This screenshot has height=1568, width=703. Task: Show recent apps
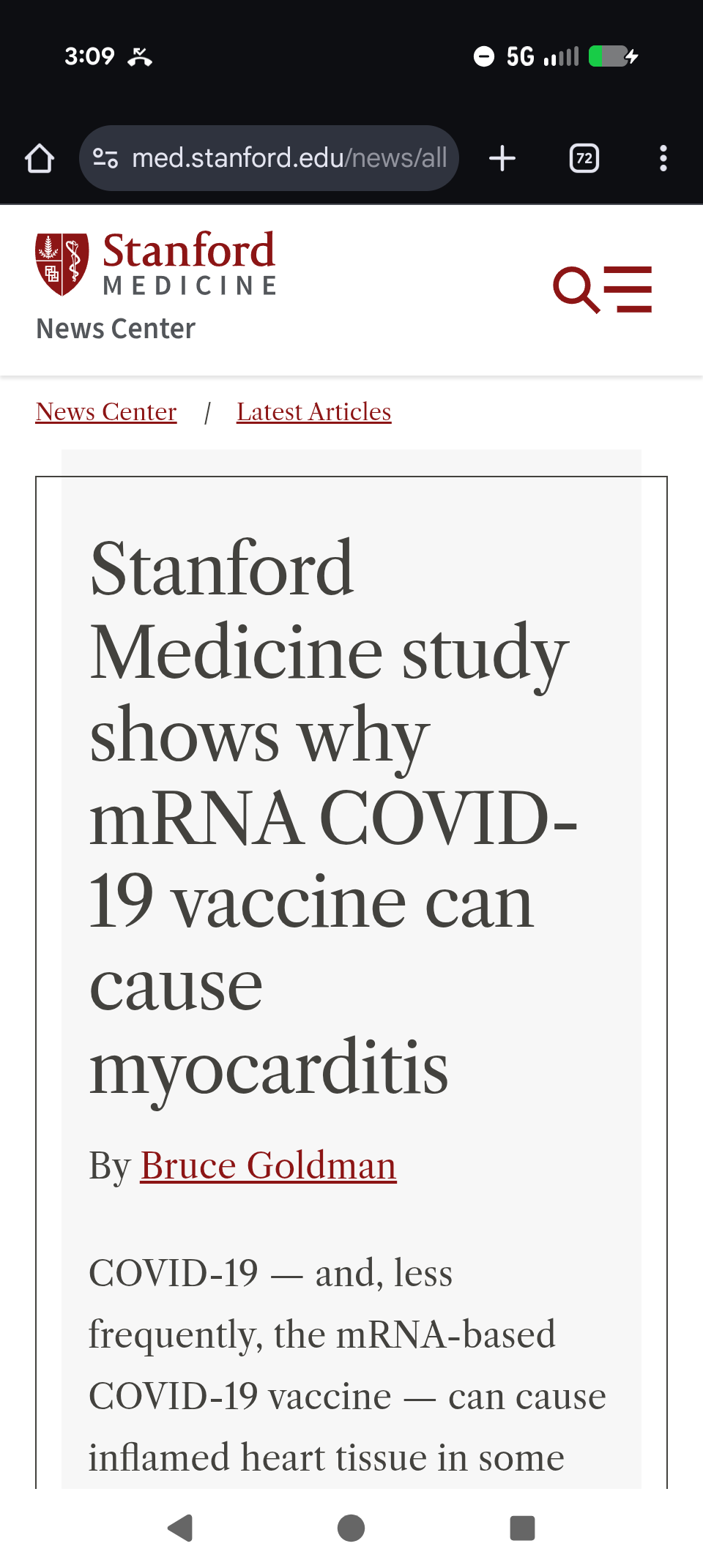coord(522,1528)
